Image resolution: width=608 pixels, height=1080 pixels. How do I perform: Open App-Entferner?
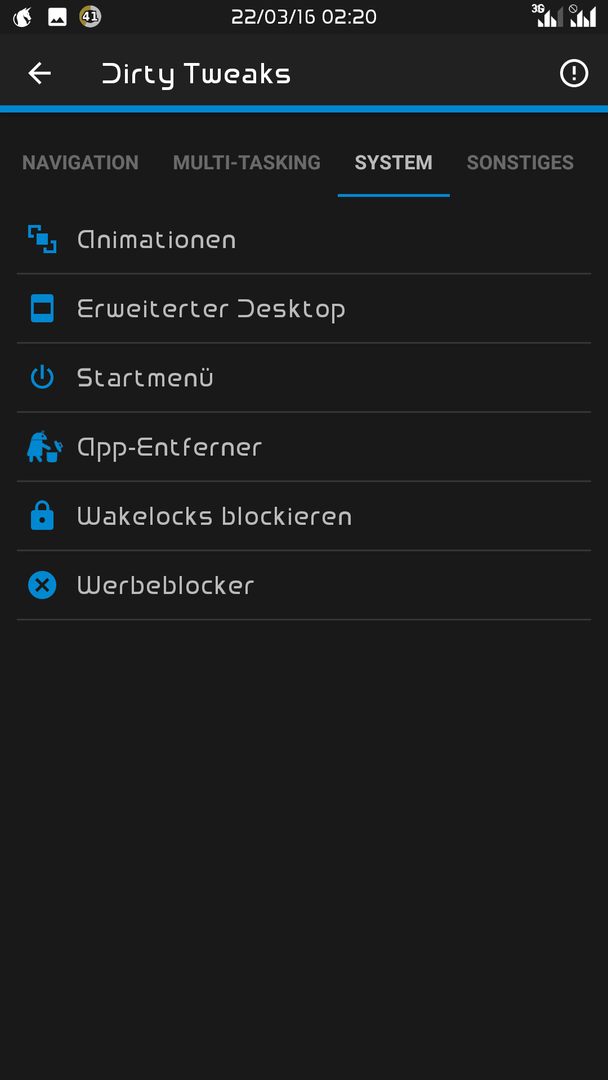click(304, 447)
